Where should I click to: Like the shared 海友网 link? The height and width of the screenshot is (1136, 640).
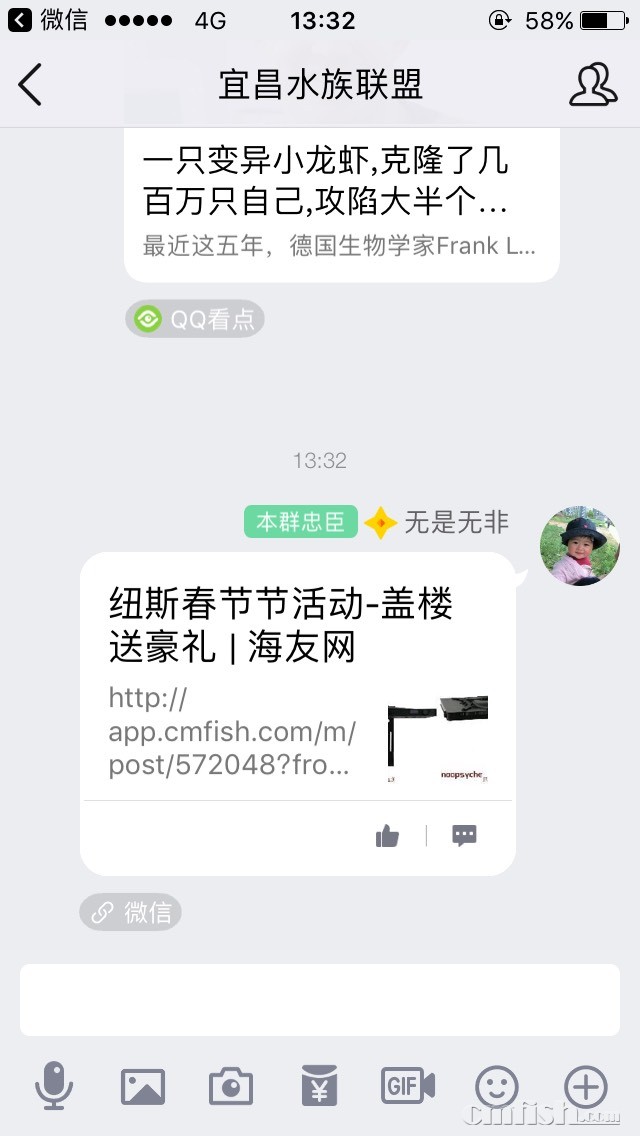pos(388,836)
